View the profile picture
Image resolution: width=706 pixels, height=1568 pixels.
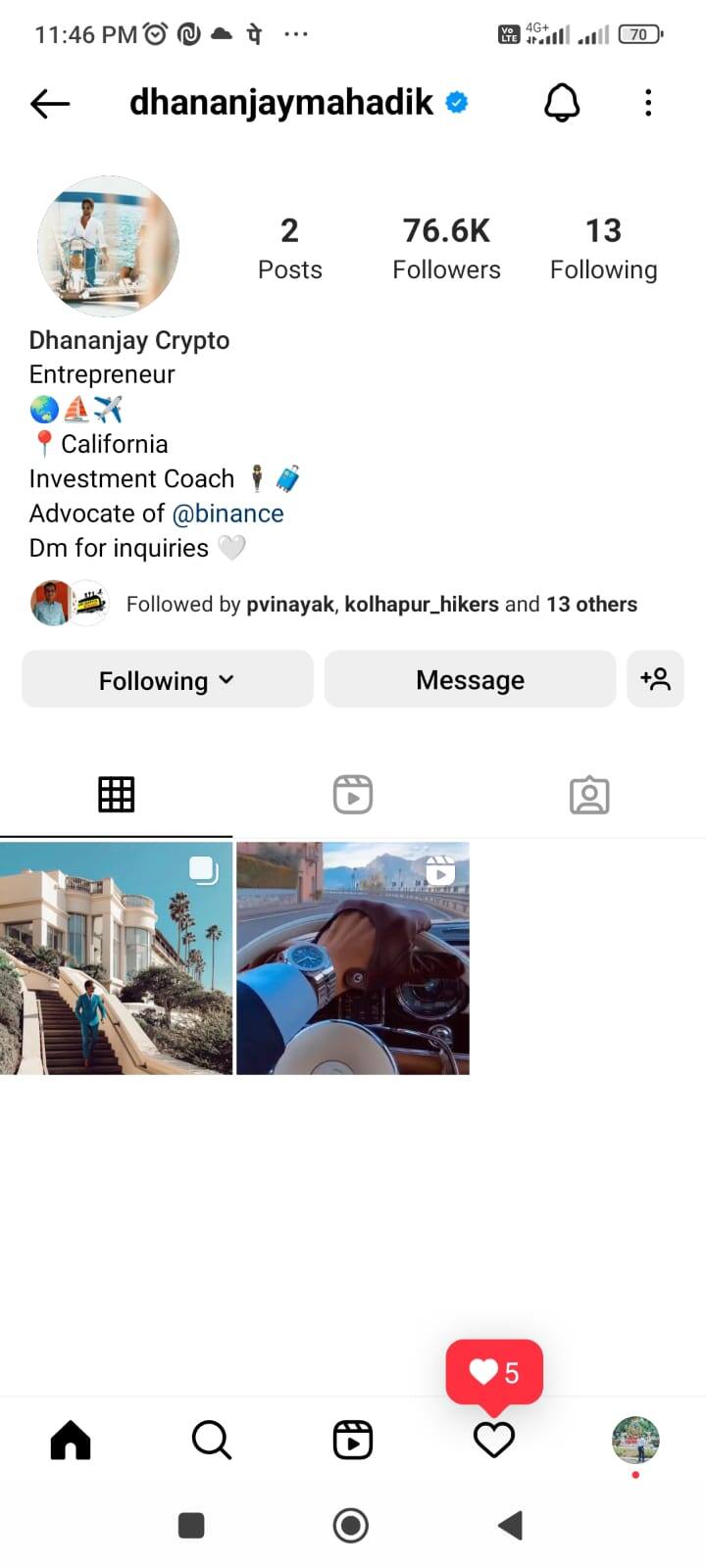(108, 246)
